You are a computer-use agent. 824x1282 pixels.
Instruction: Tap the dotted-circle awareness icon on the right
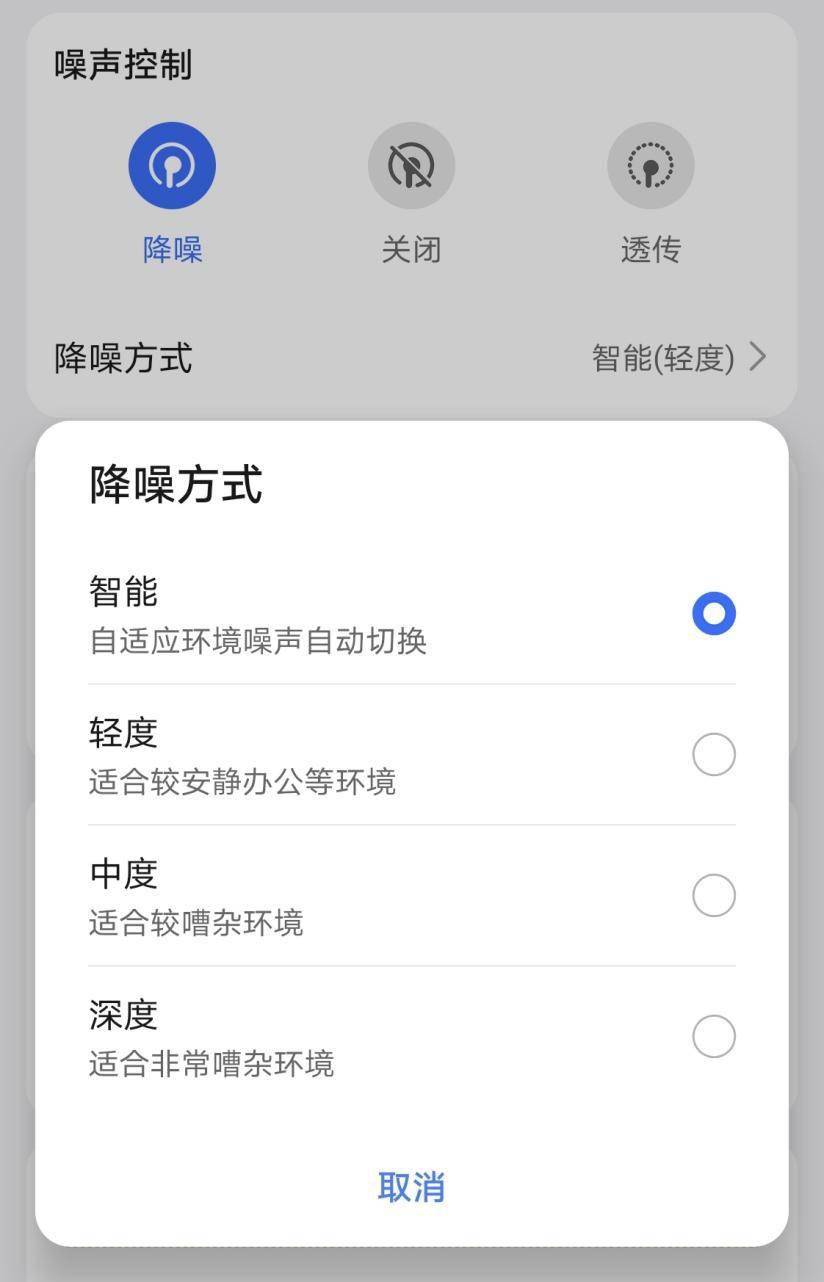(x=650, y=164)
